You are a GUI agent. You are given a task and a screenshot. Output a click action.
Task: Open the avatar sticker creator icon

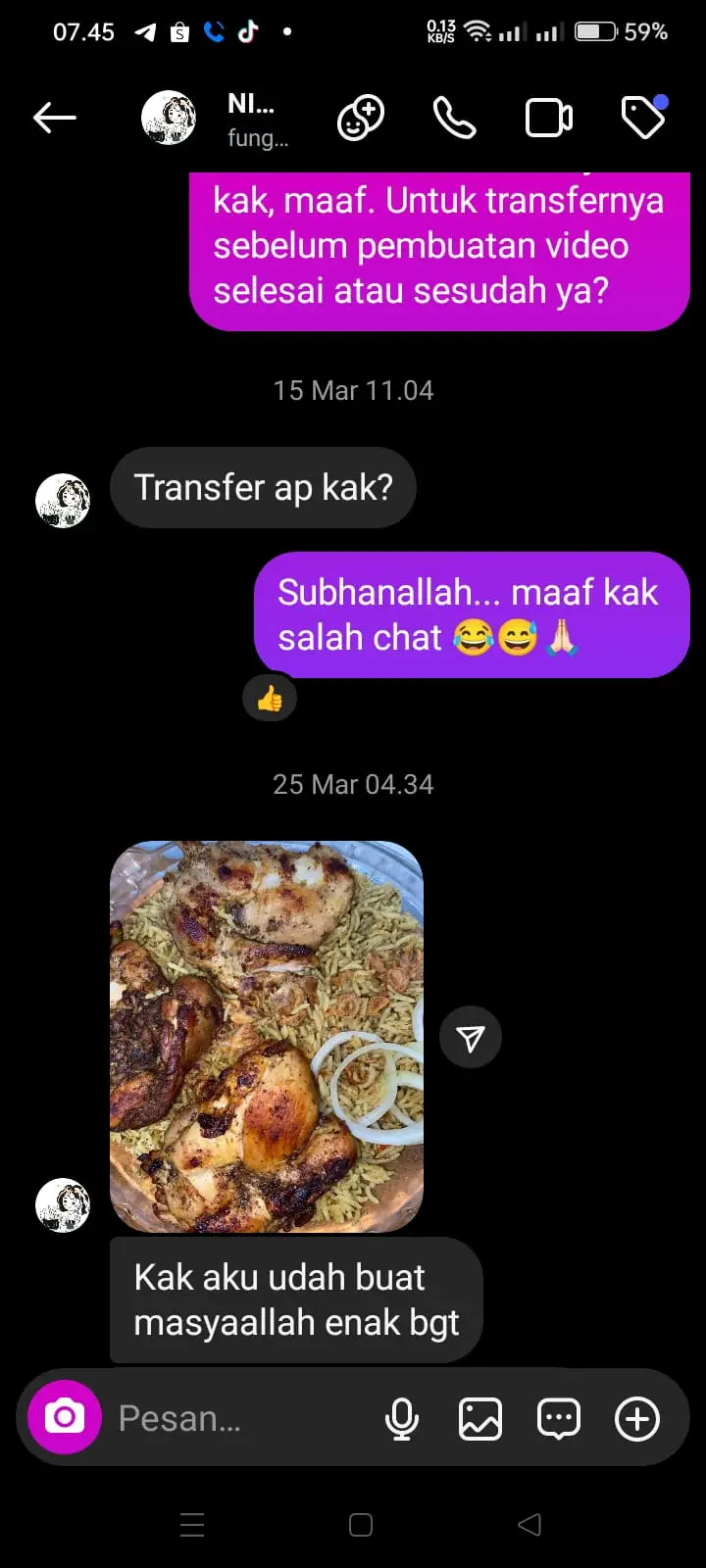(360, 119)
